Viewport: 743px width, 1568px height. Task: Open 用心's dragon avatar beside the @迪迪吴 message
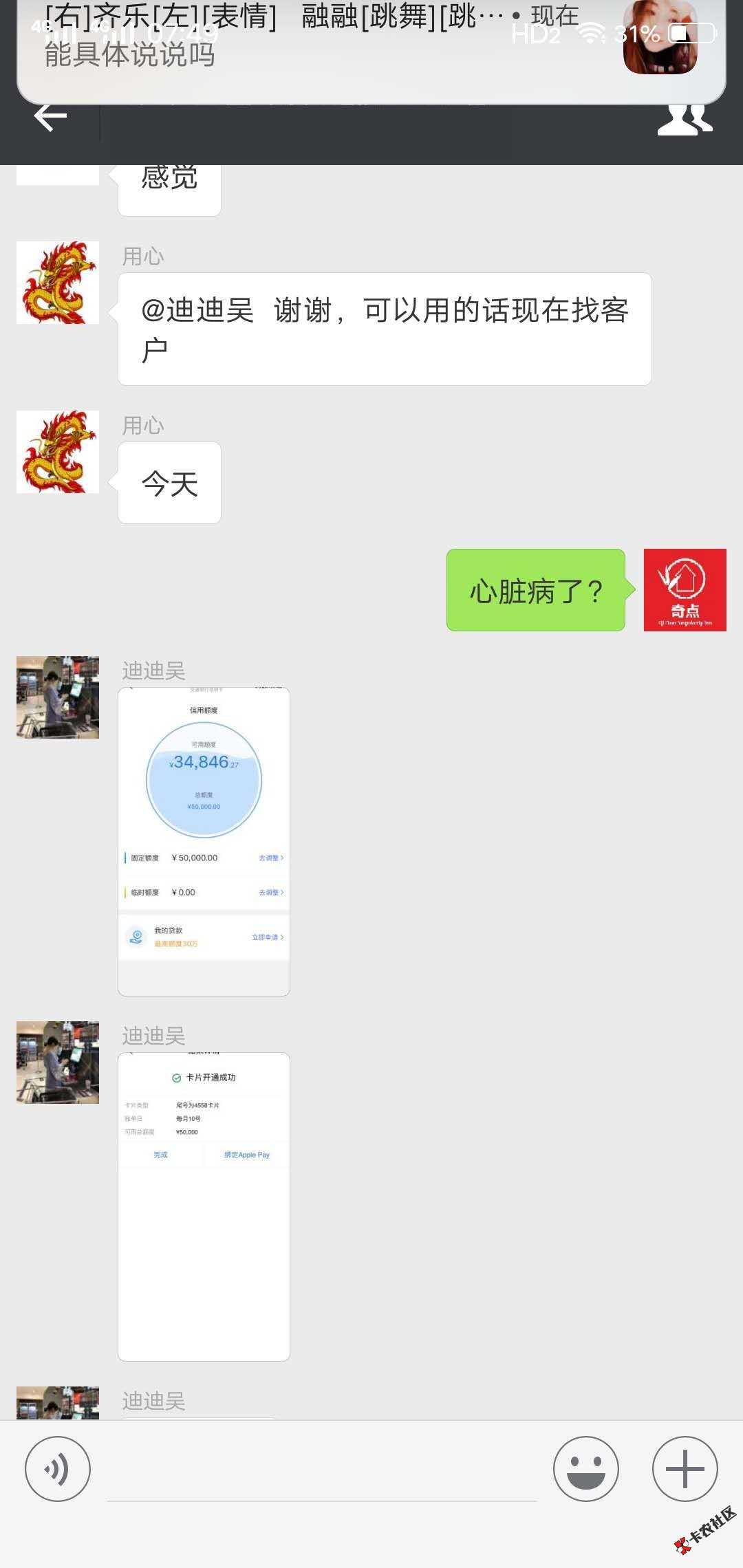point(58,283)
